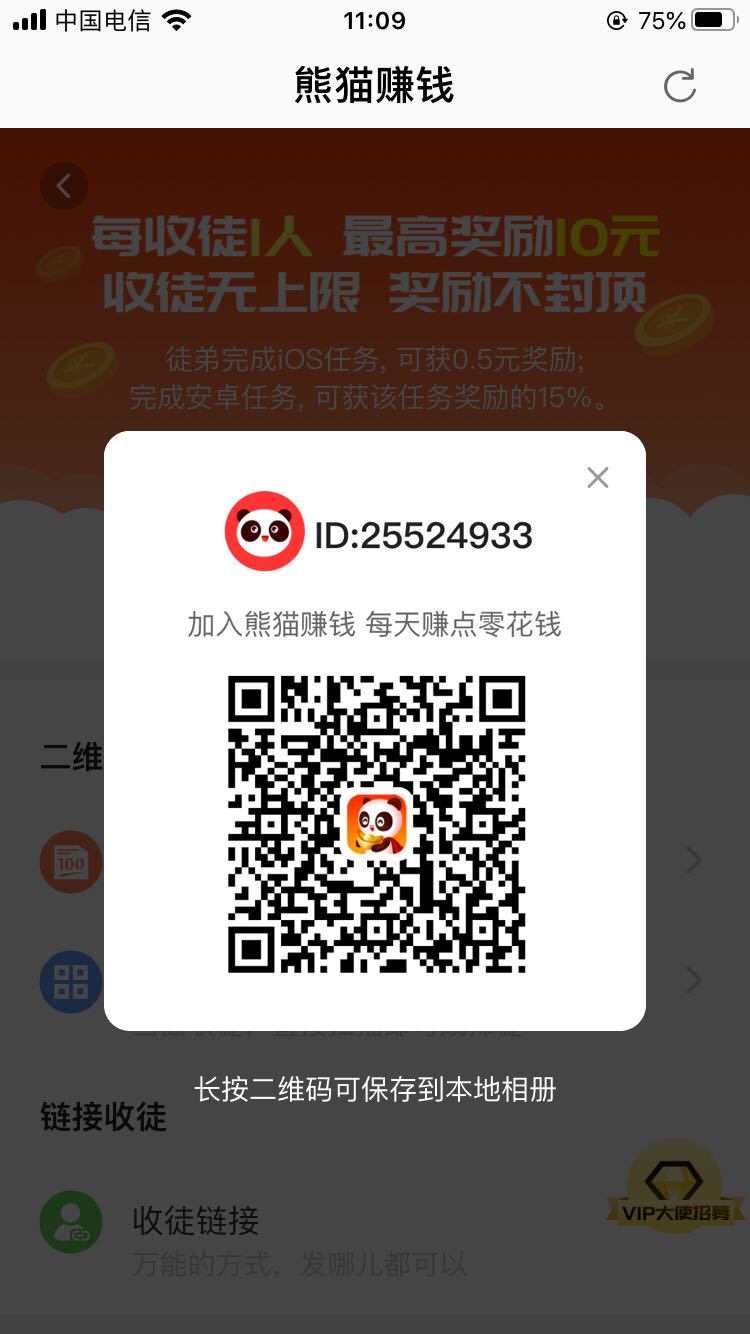Close the QR code dialog
The width and height of the screenshot is (750, 1334).
tap(597, 478)
